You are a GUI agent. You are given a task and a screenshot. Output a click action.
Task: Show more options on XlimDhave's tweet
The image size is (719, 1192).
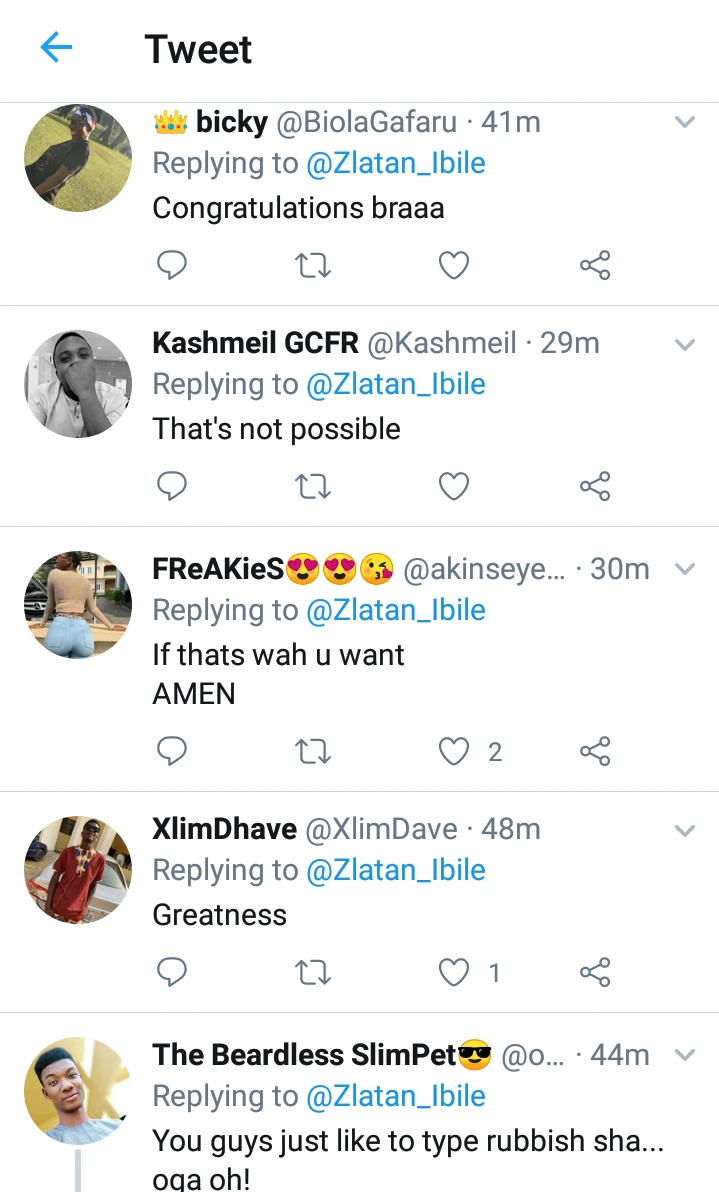tap(685, 831)
